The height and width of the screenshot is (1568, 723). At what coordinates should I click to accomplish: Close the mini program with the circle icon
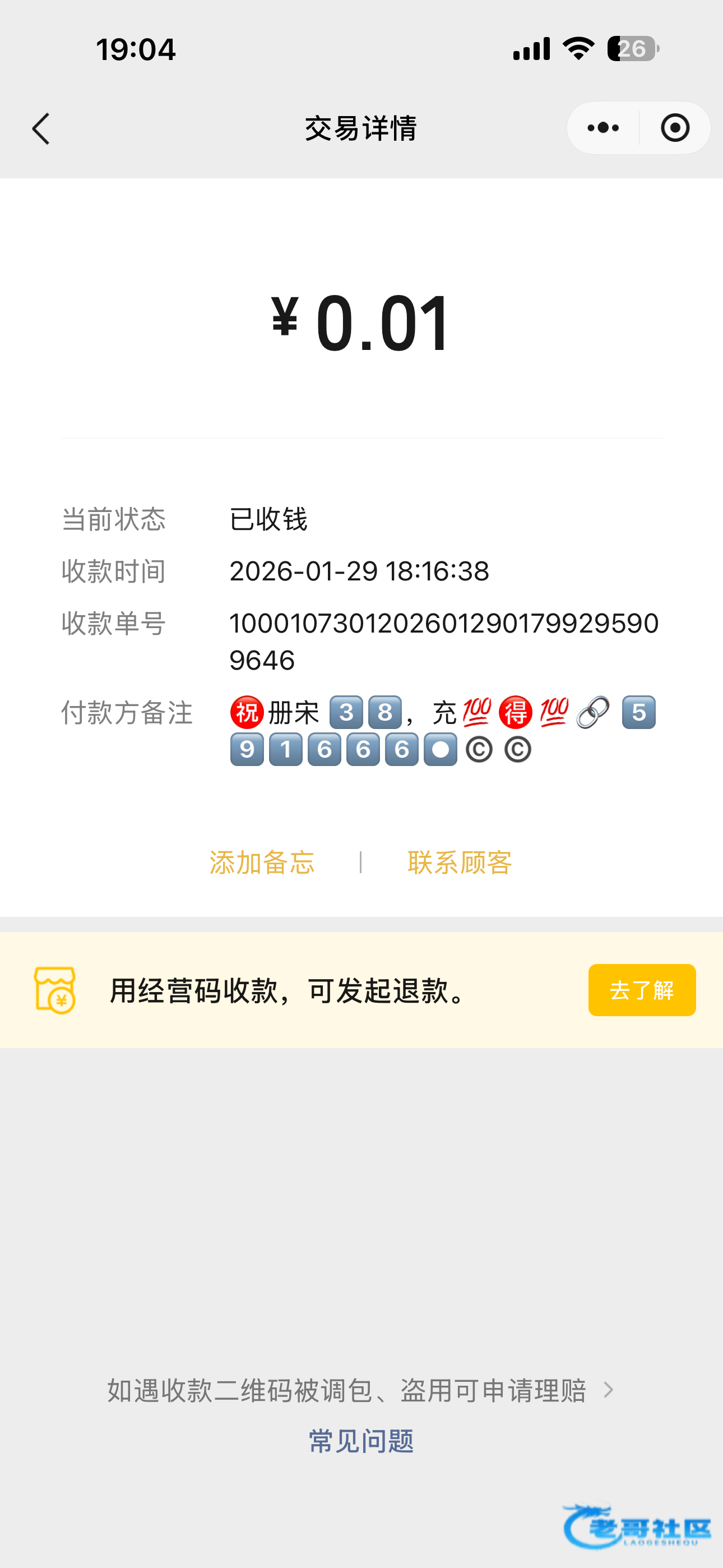pyautogui.click(x=675, y=128)
